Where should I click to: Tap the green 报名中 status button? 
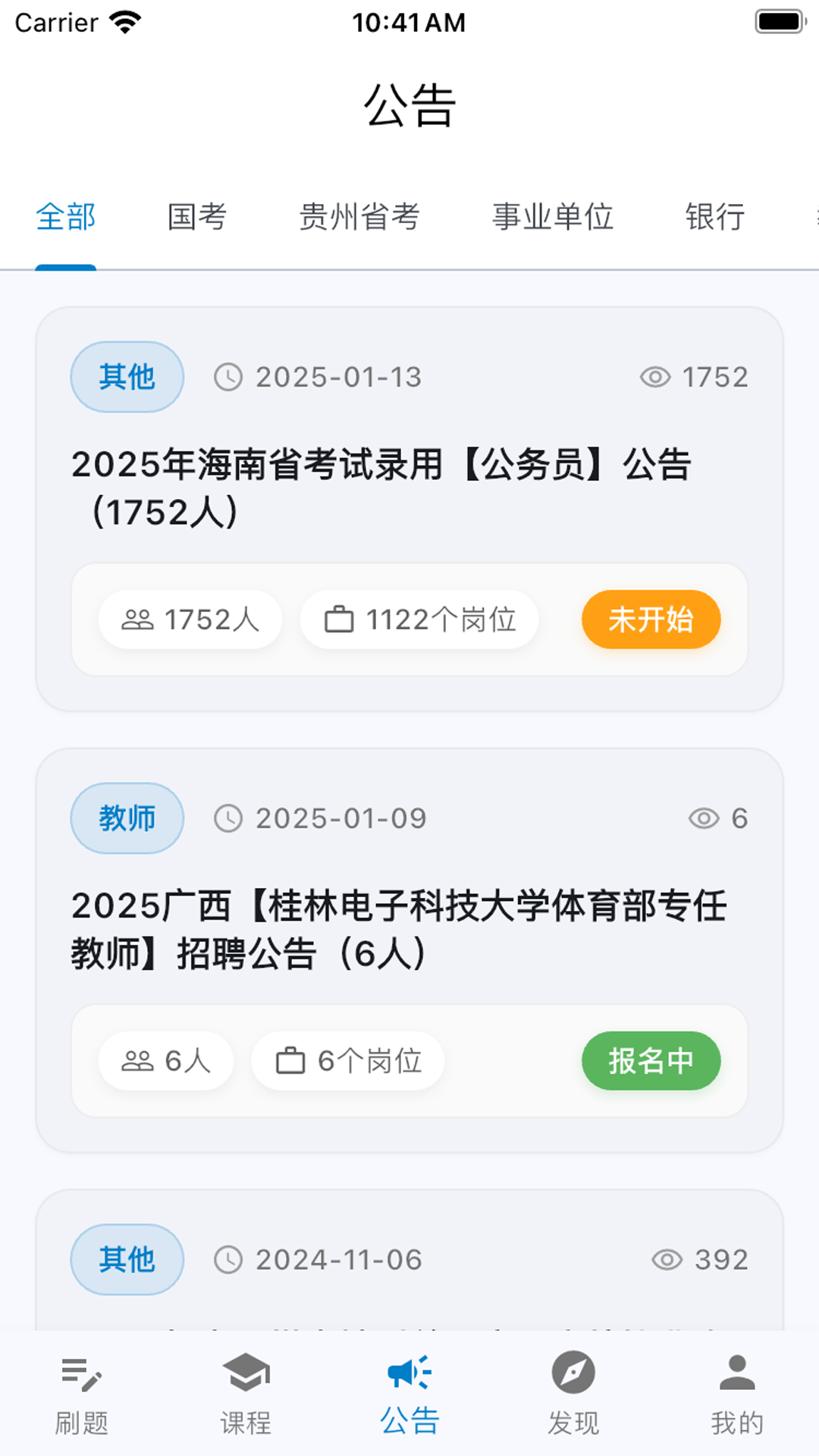click(651, 1061)
